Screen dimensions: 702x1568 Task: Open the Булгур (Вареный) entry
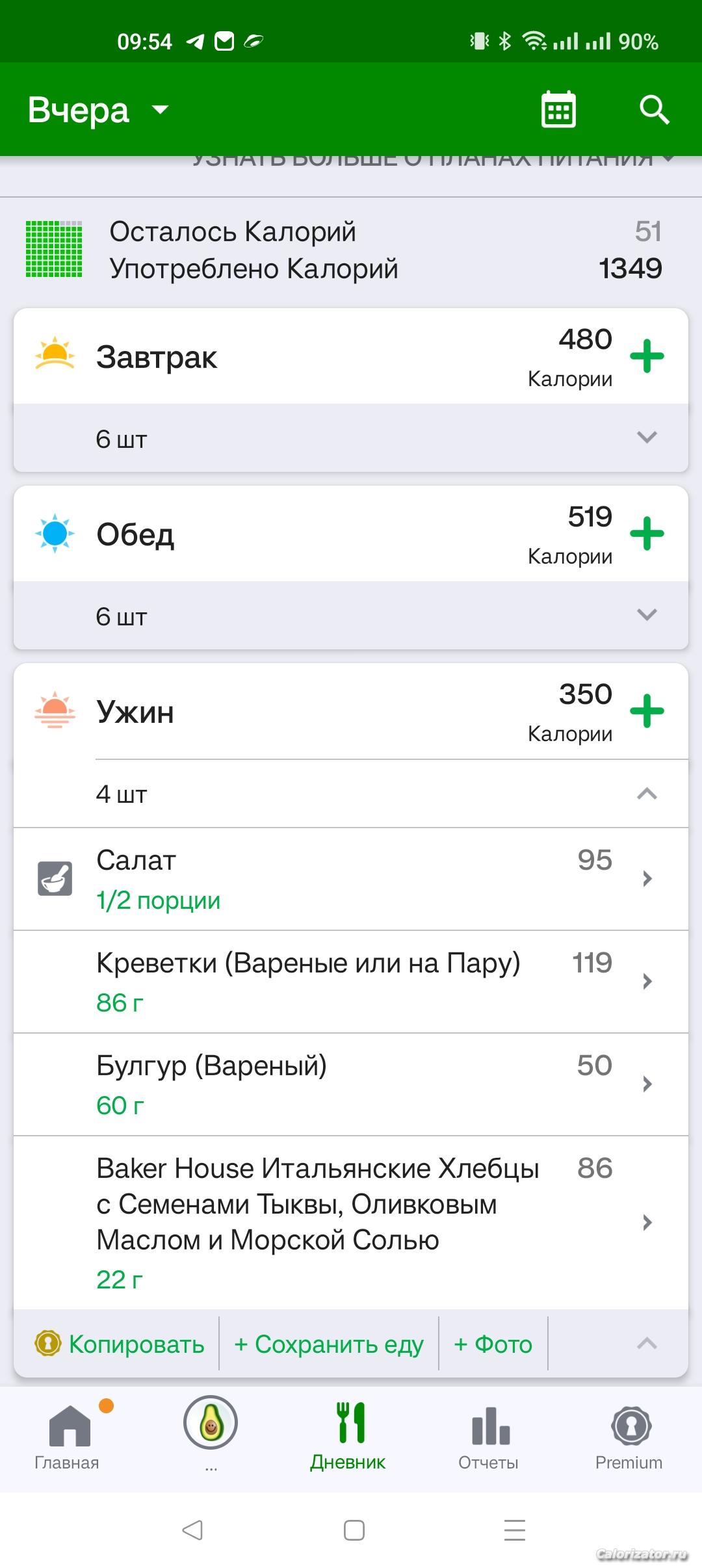tap(351, 1084)
